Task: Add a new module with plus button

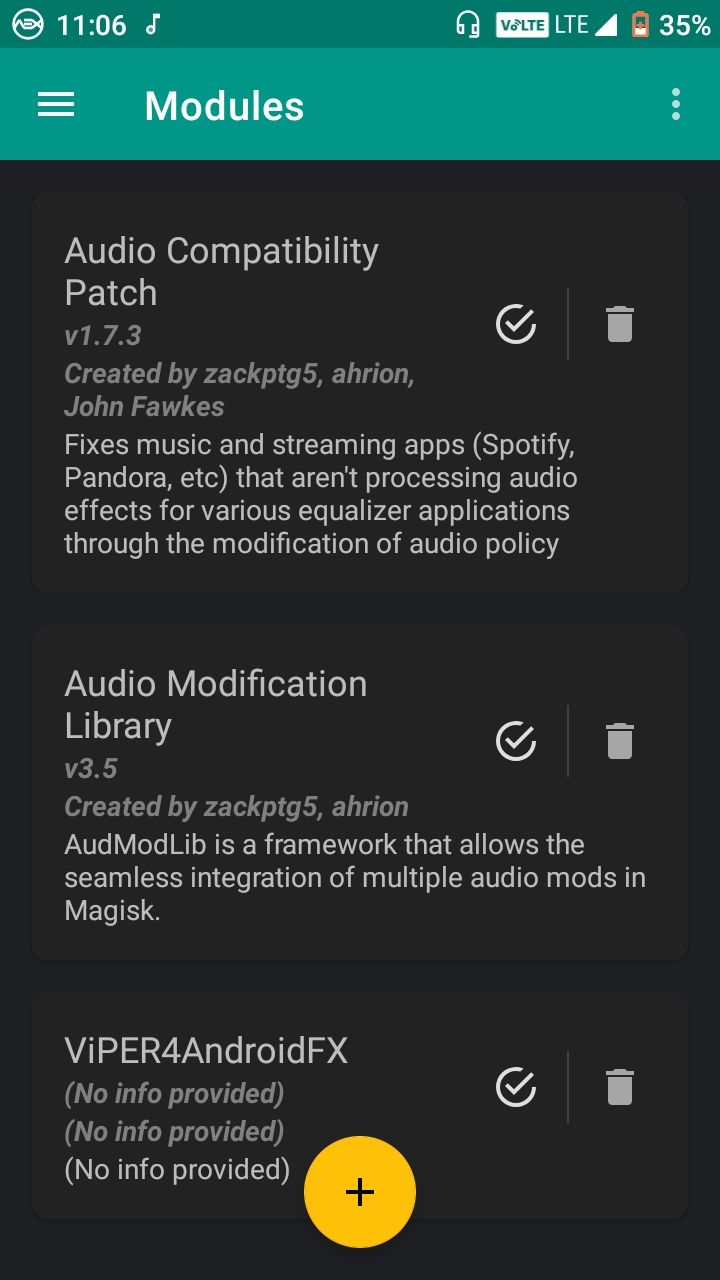Action: 360,1192
